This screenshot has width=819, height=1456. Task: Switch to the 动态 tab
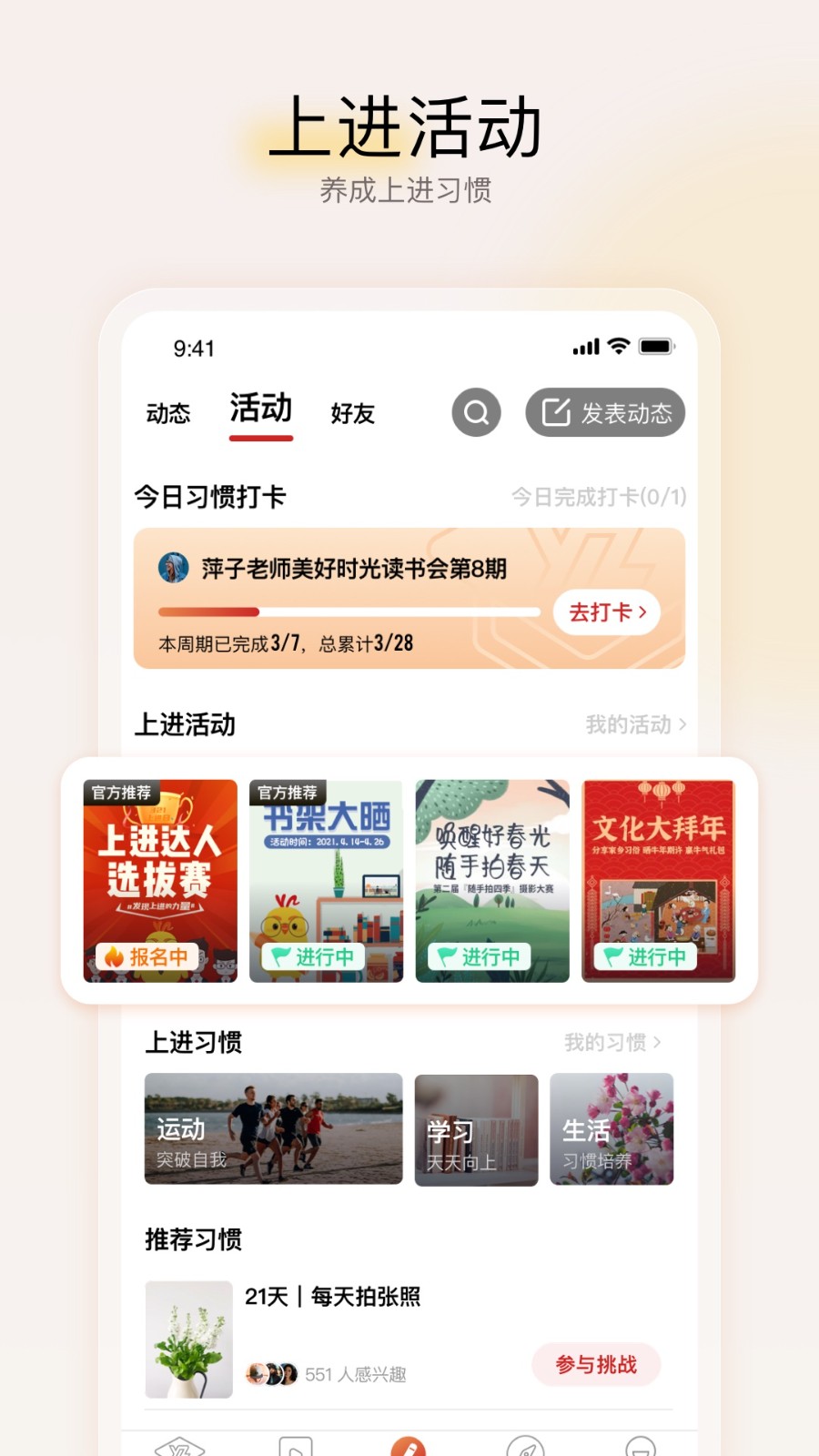click(x=168, y=412)
